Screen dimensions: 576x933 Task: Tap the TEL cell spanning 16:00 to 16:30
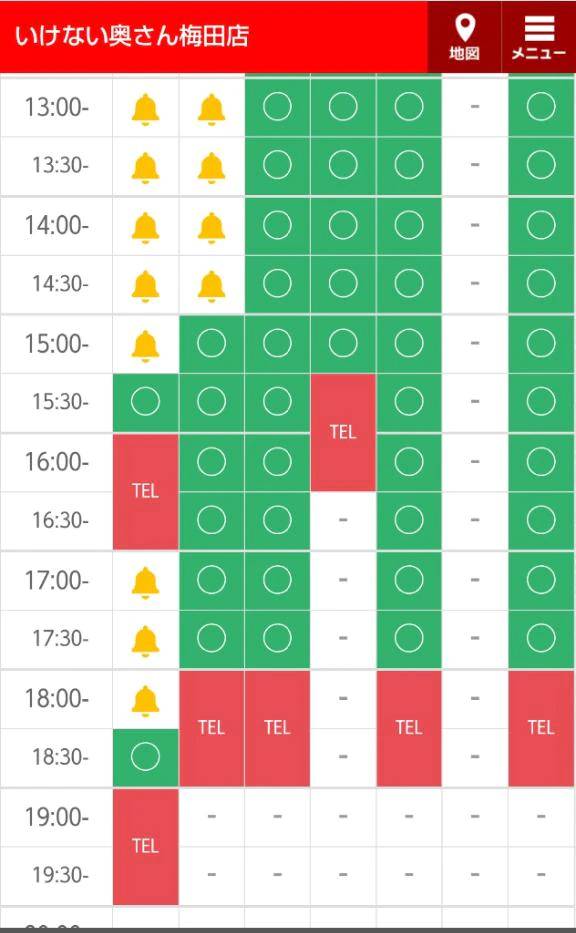145,491
